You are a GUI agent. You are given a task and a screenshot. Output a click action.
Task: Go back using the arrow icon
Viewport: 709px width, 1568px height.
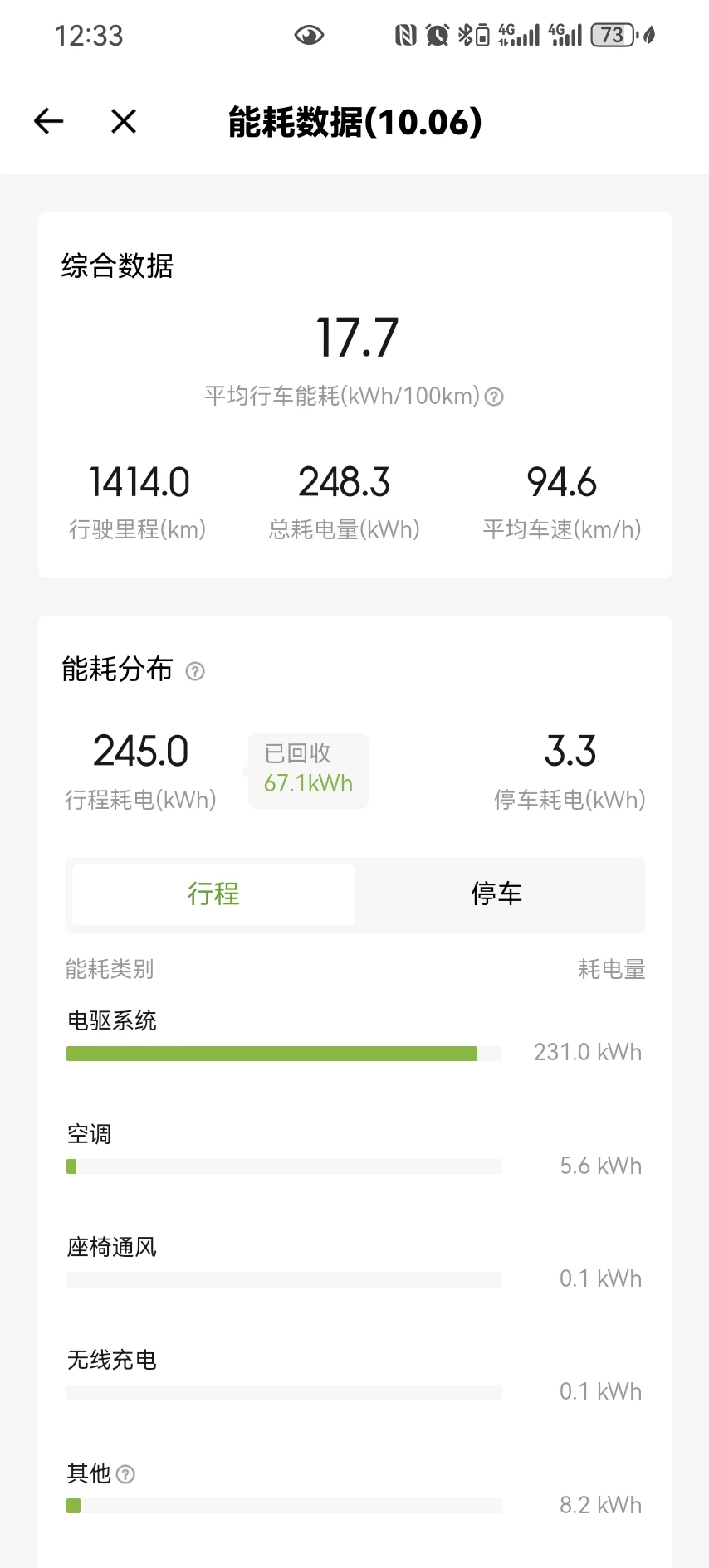pos(49,122)
